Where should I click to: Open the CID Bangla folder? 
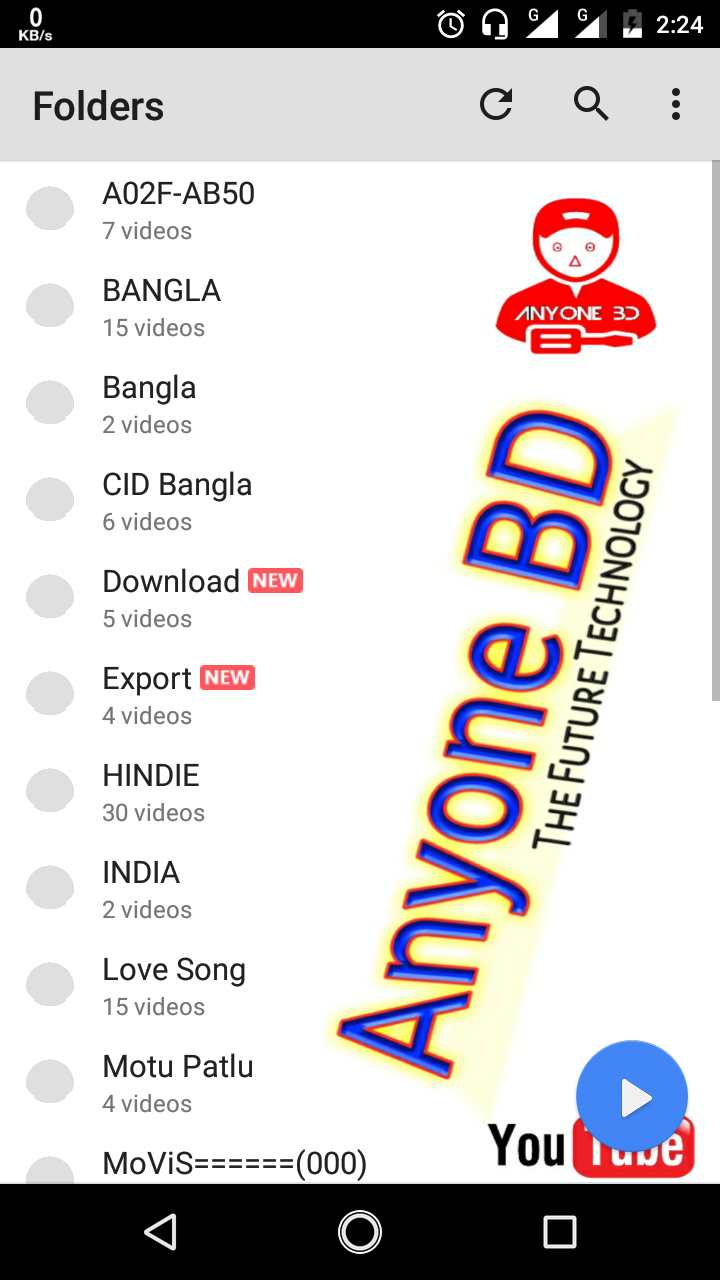[177, 501]
